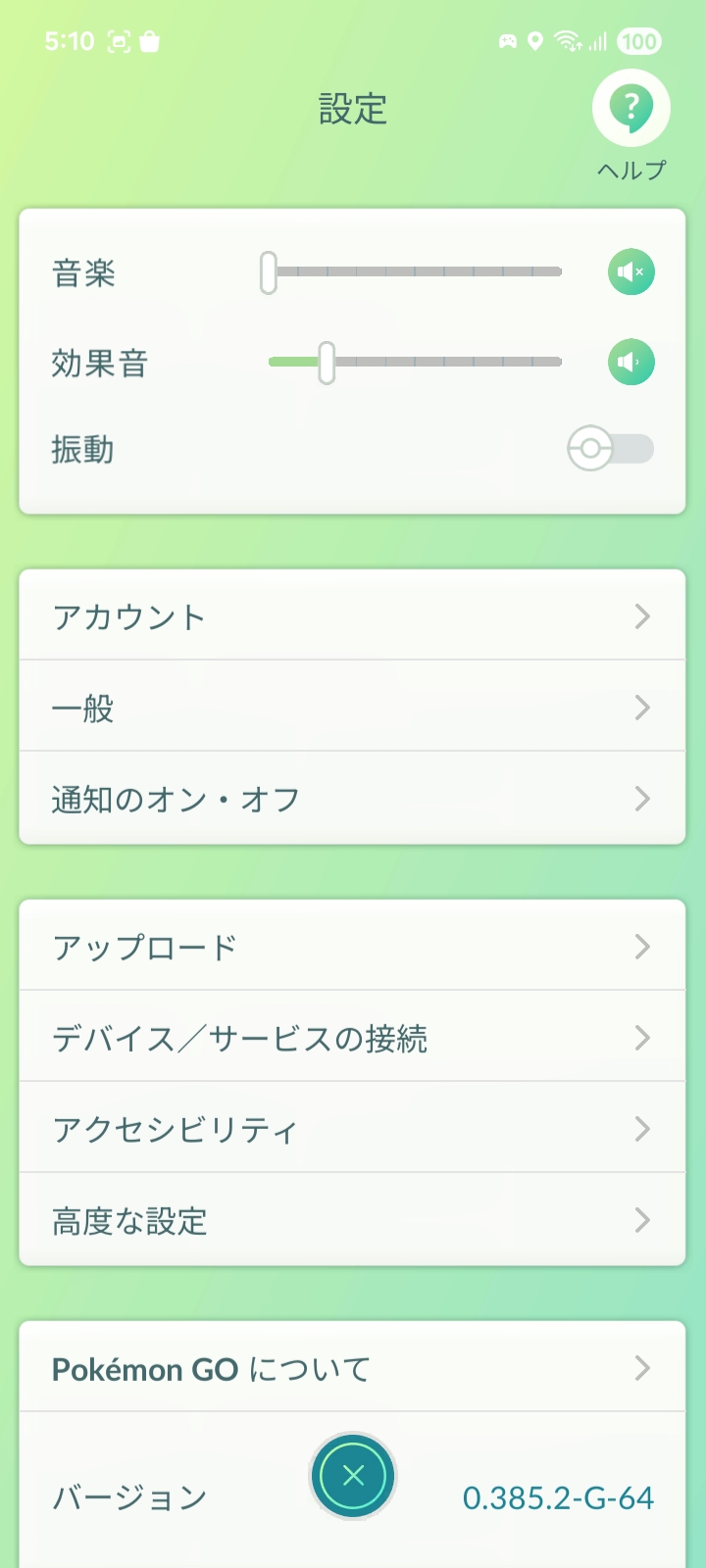Enable the 振動 toggle

[610, 449]
